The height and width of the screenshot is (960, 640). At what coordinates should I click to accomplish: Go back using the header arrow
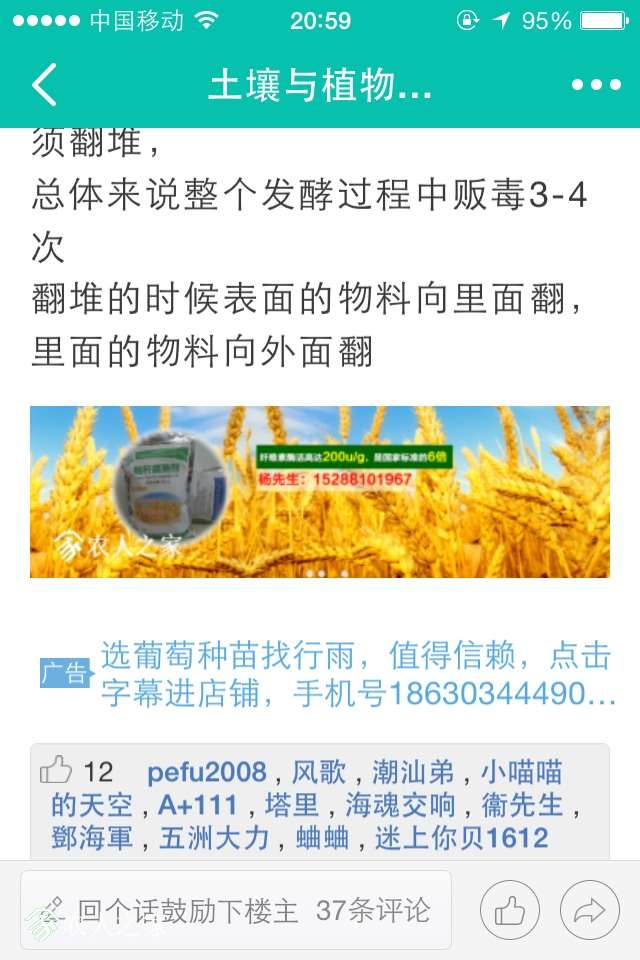pyautogui.click(x=44, y=85)
